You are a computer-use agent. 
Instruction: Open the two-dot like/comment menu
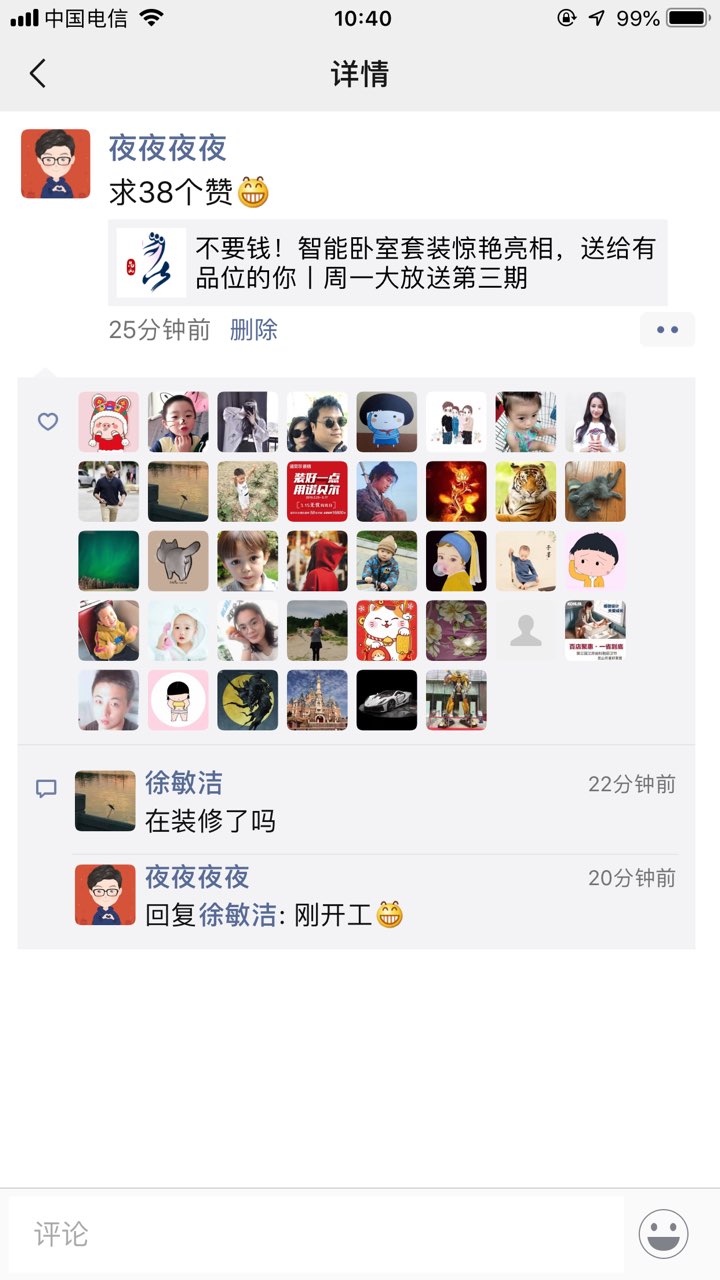coord(667,330)
